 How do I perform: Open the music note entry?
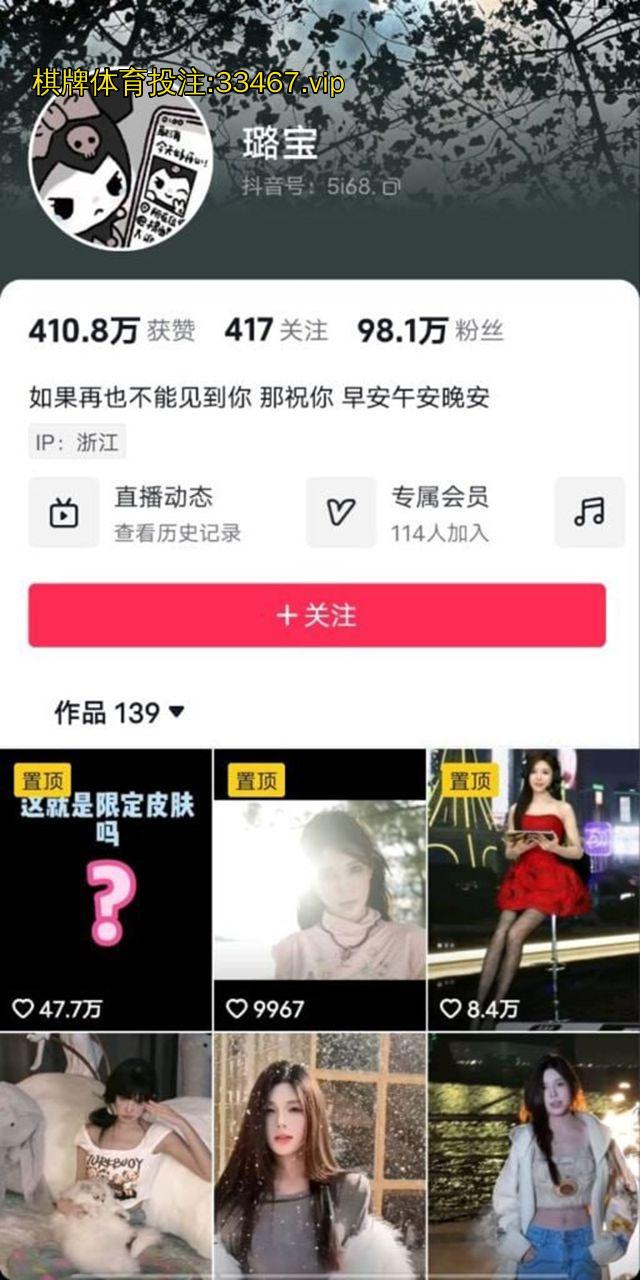589,513
